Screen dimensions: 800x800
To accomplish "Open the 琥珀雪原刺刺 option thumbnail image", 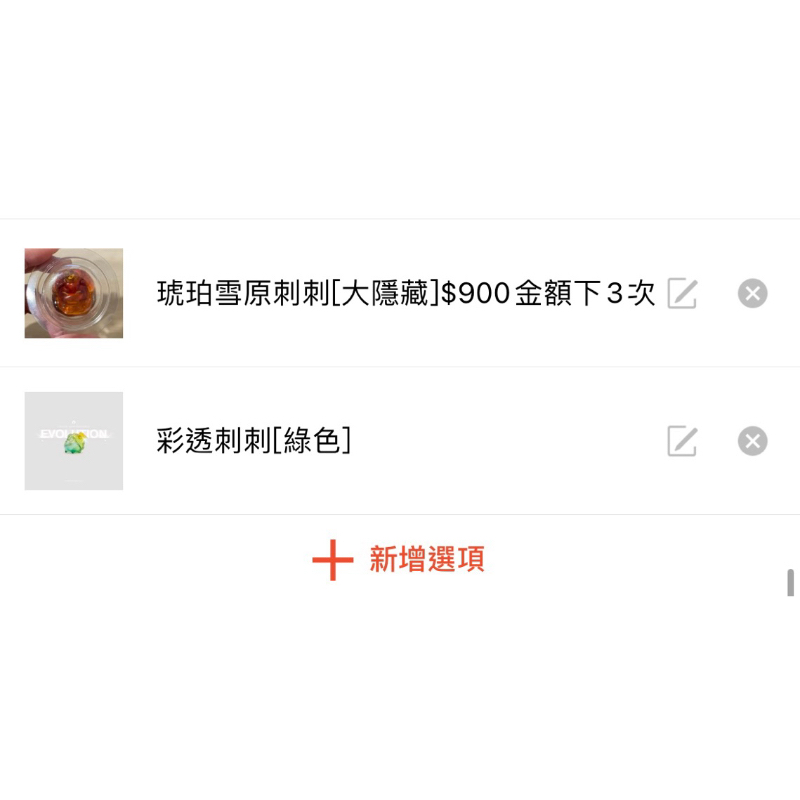I will 74,293.
